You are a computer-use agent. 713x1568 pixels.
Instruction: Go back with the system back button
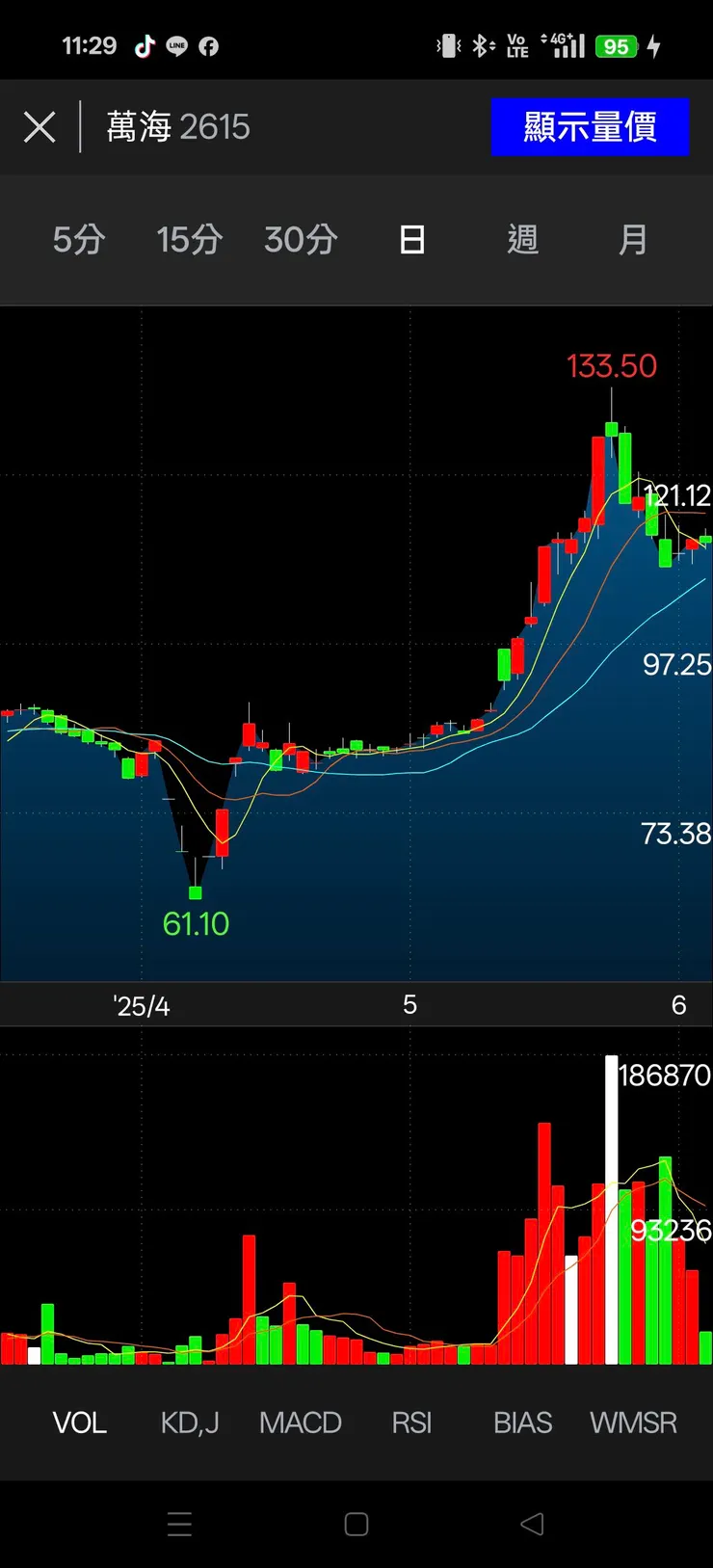coord(532,1524)
